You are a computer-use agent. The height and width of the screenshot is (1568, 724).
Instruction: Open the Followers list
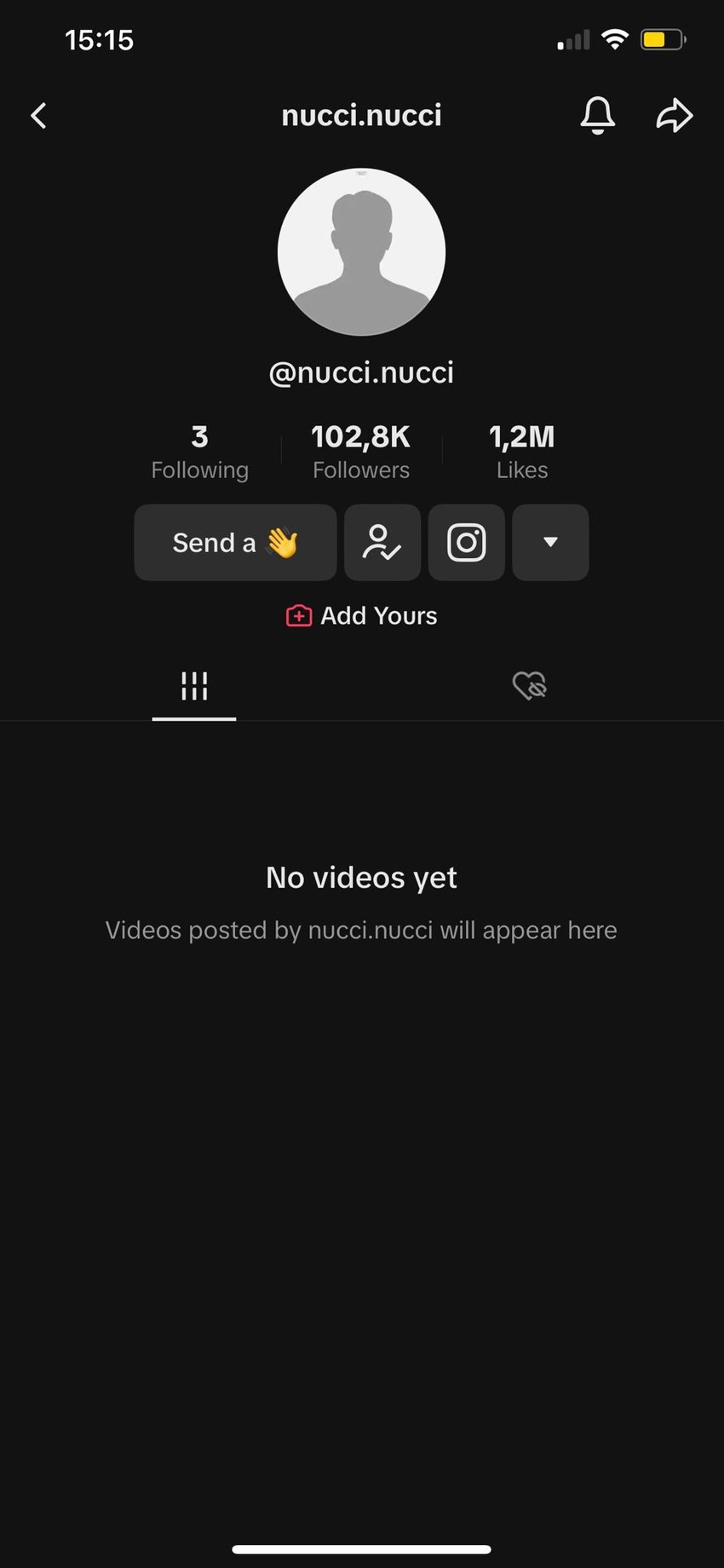click(360, 452)
